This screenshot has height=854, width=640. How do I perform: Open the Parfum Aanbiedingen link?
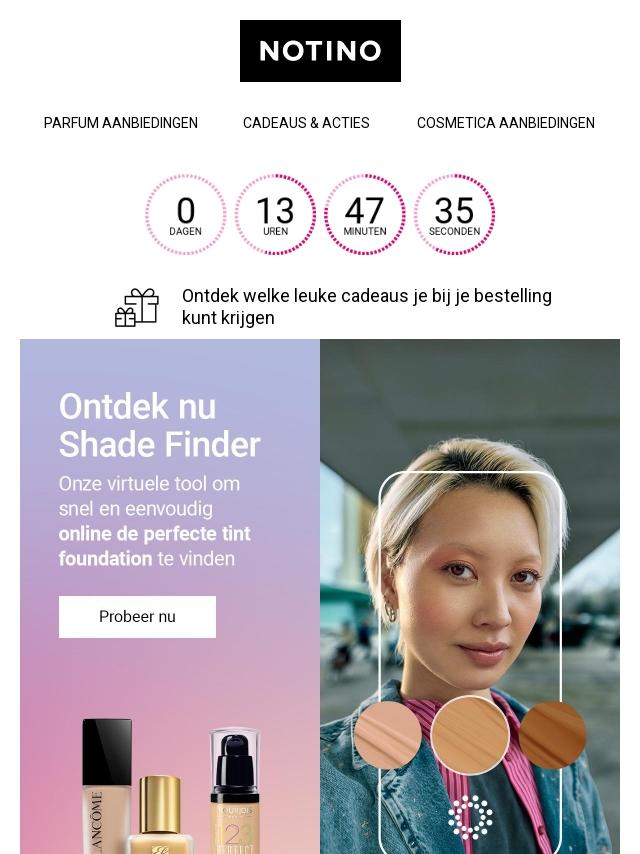(x=121, y=123)
